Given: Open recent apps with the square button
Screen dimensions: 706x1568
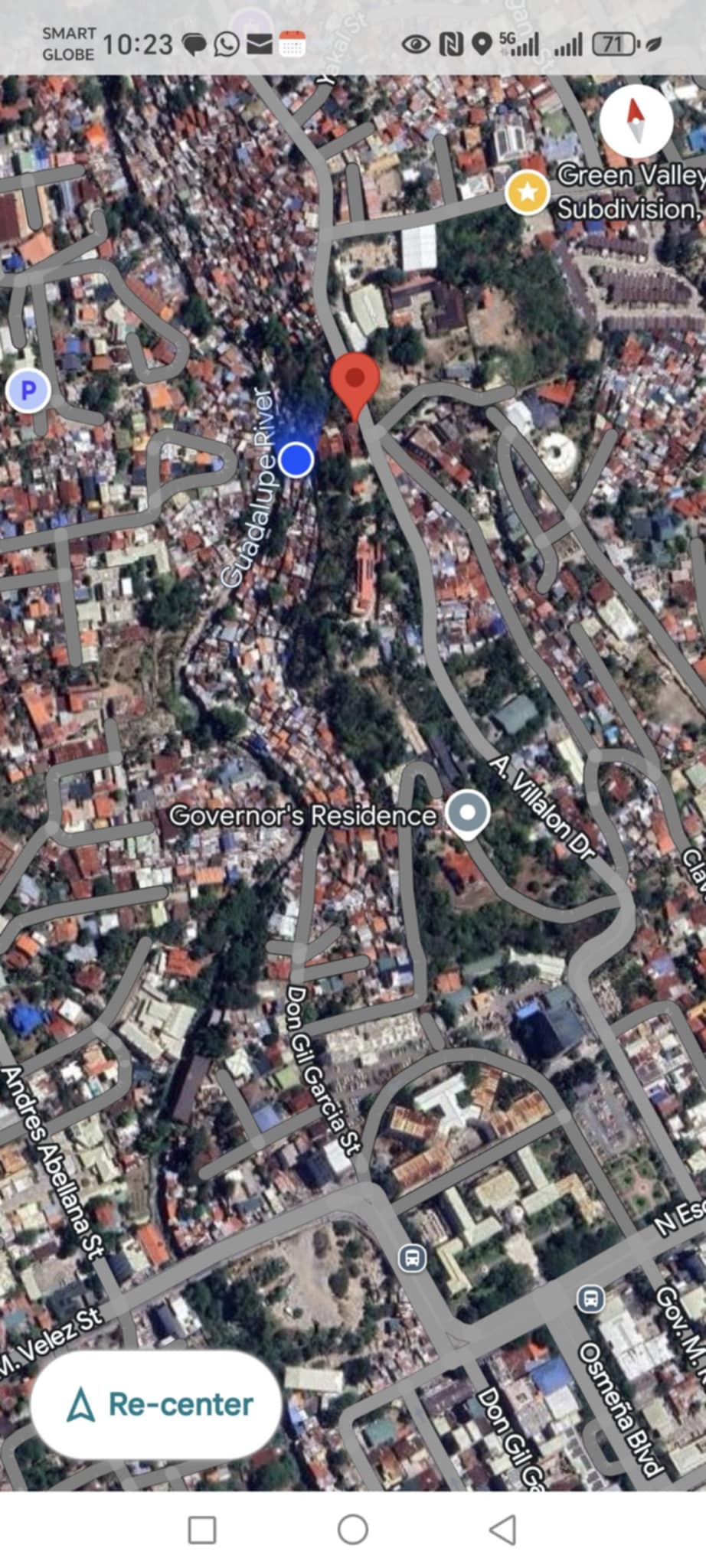Looking at the screenshot, I should click(202, 1530).
